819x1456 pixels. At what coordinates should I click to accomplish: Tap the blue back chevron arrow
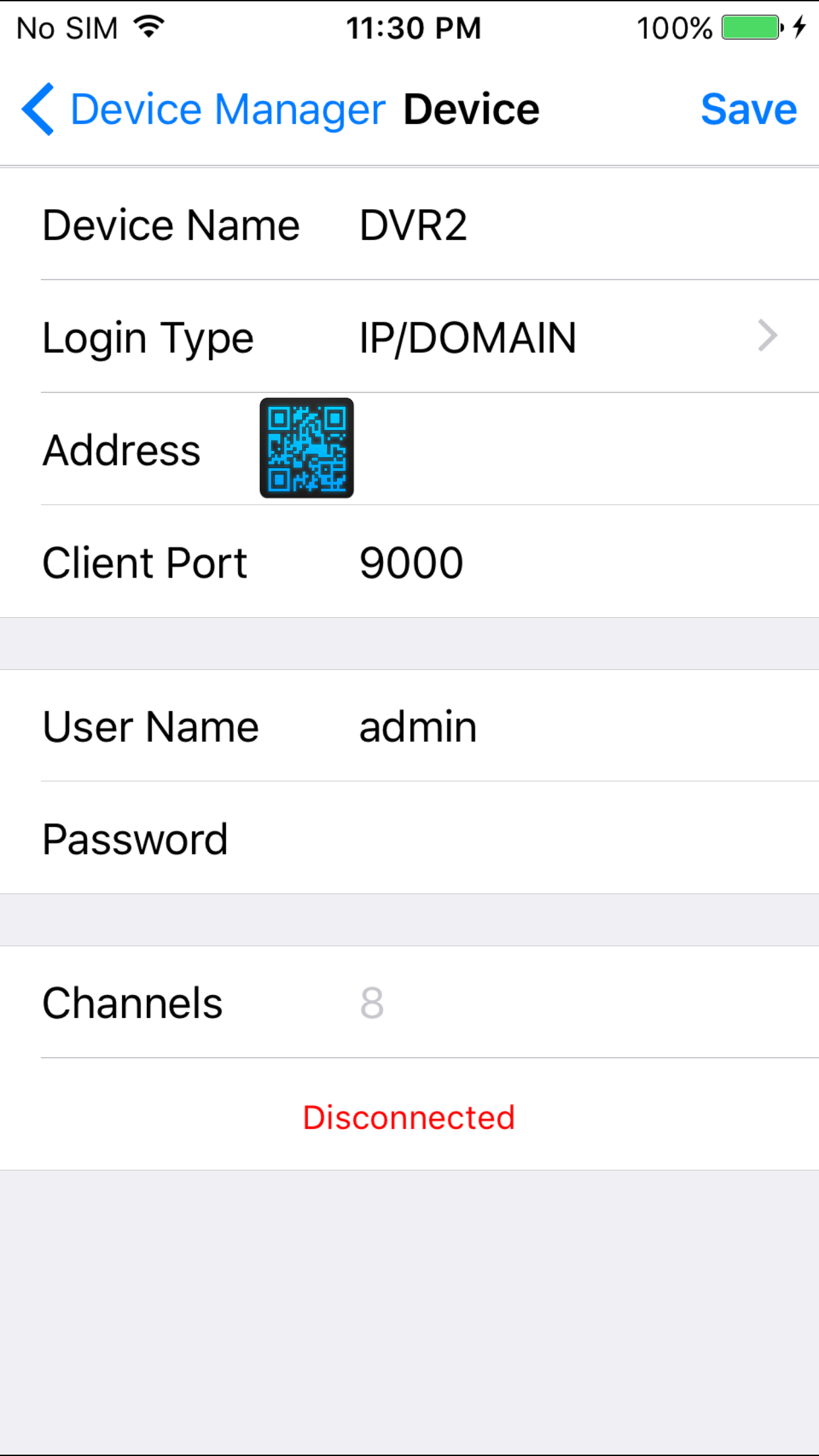point(38,108)
